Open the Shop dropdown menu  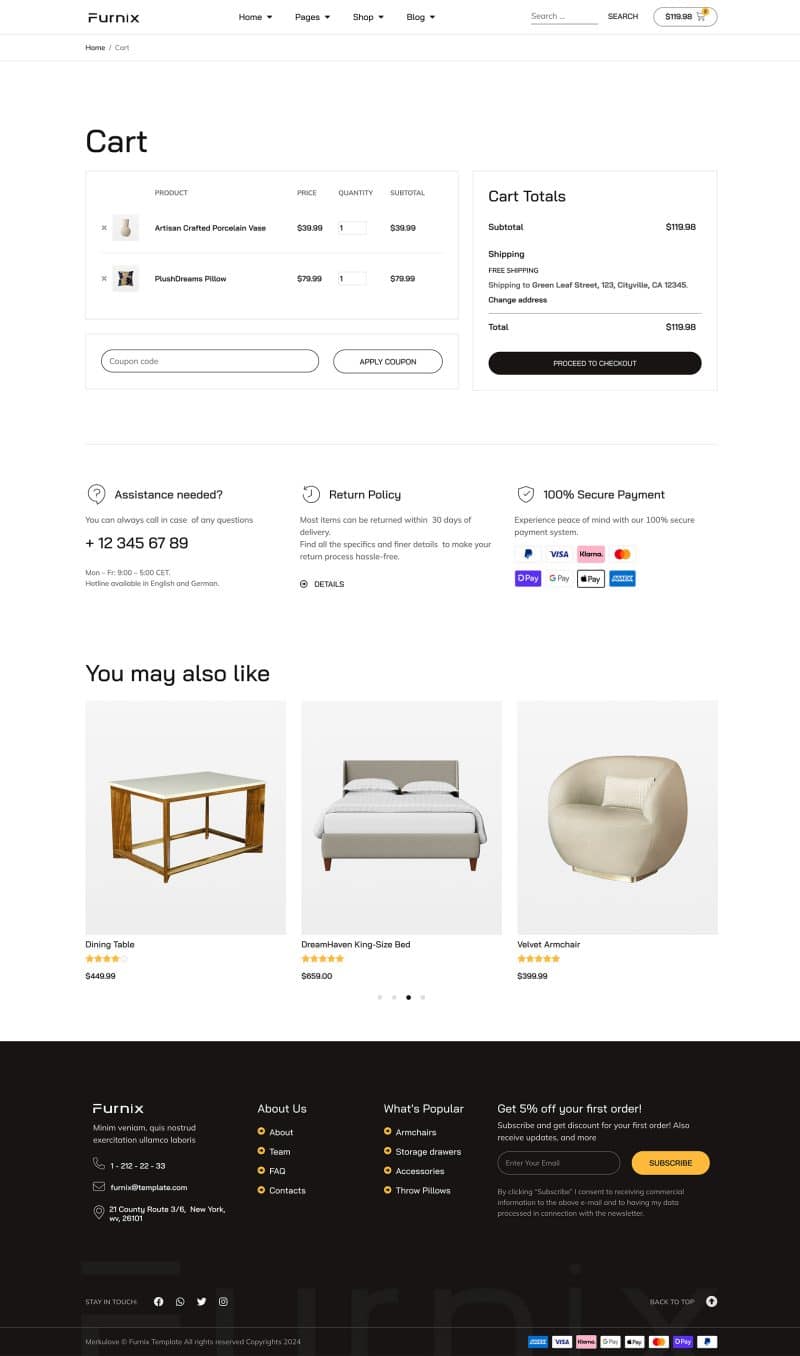click(369, 17)
